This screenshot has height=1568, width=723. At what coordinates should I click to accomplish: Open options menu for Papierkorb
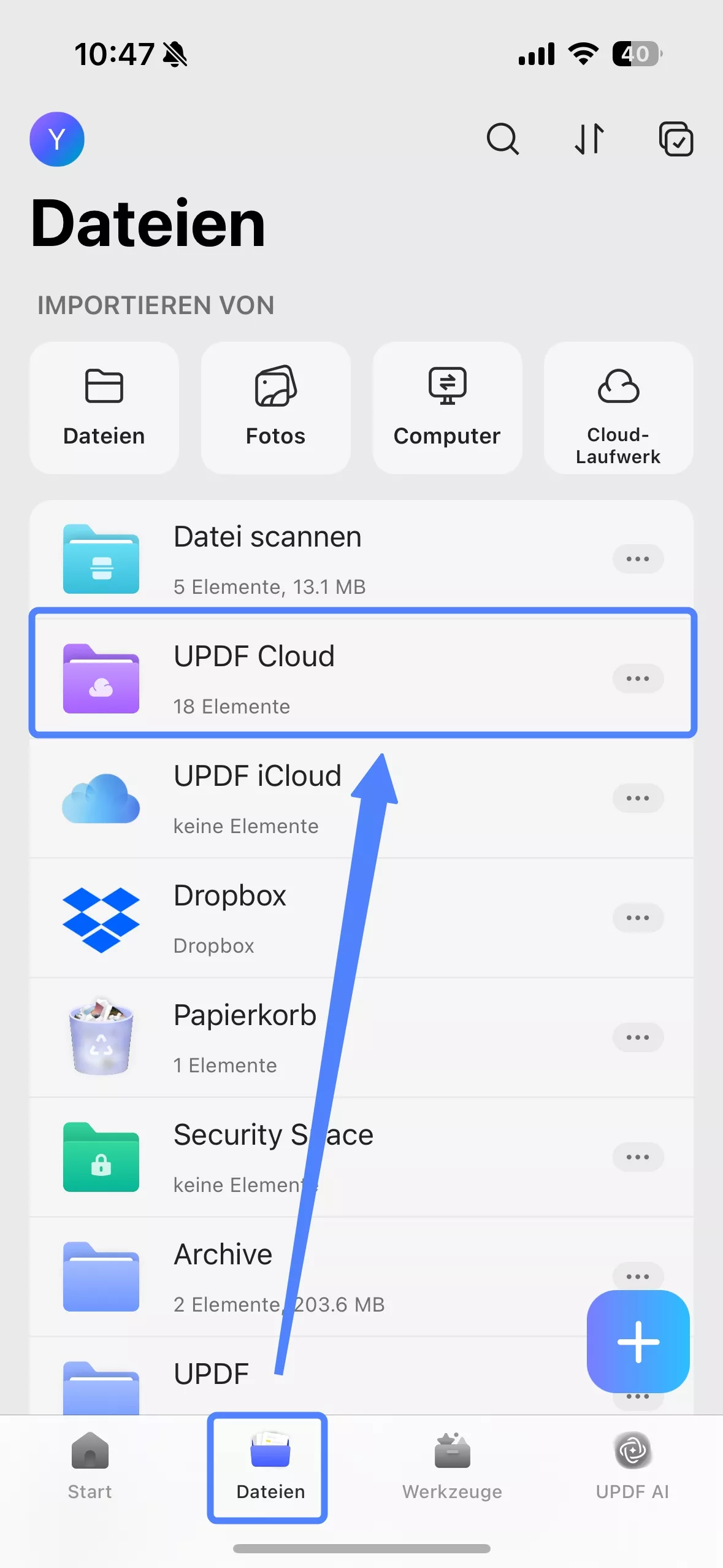[x=638, y=1037]
